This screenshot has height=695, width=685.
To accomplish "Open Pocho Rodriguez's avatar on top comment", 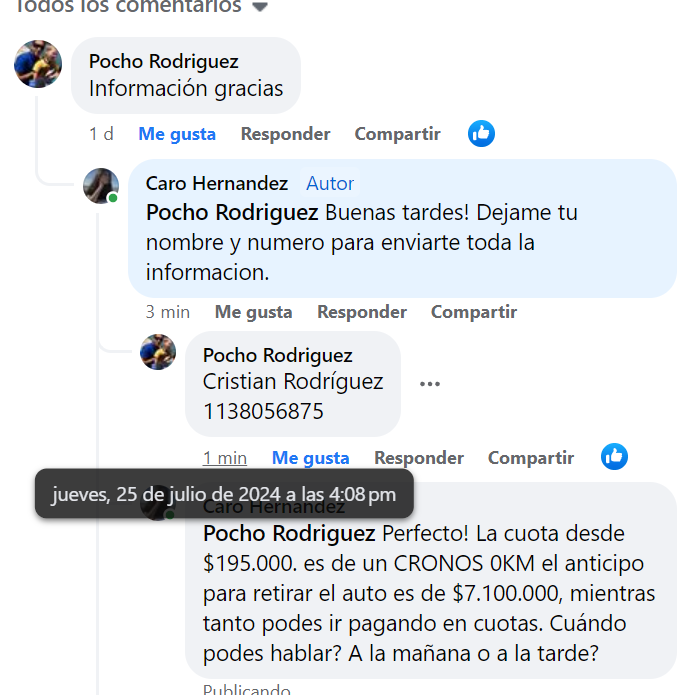I will (x=38, y=65).
